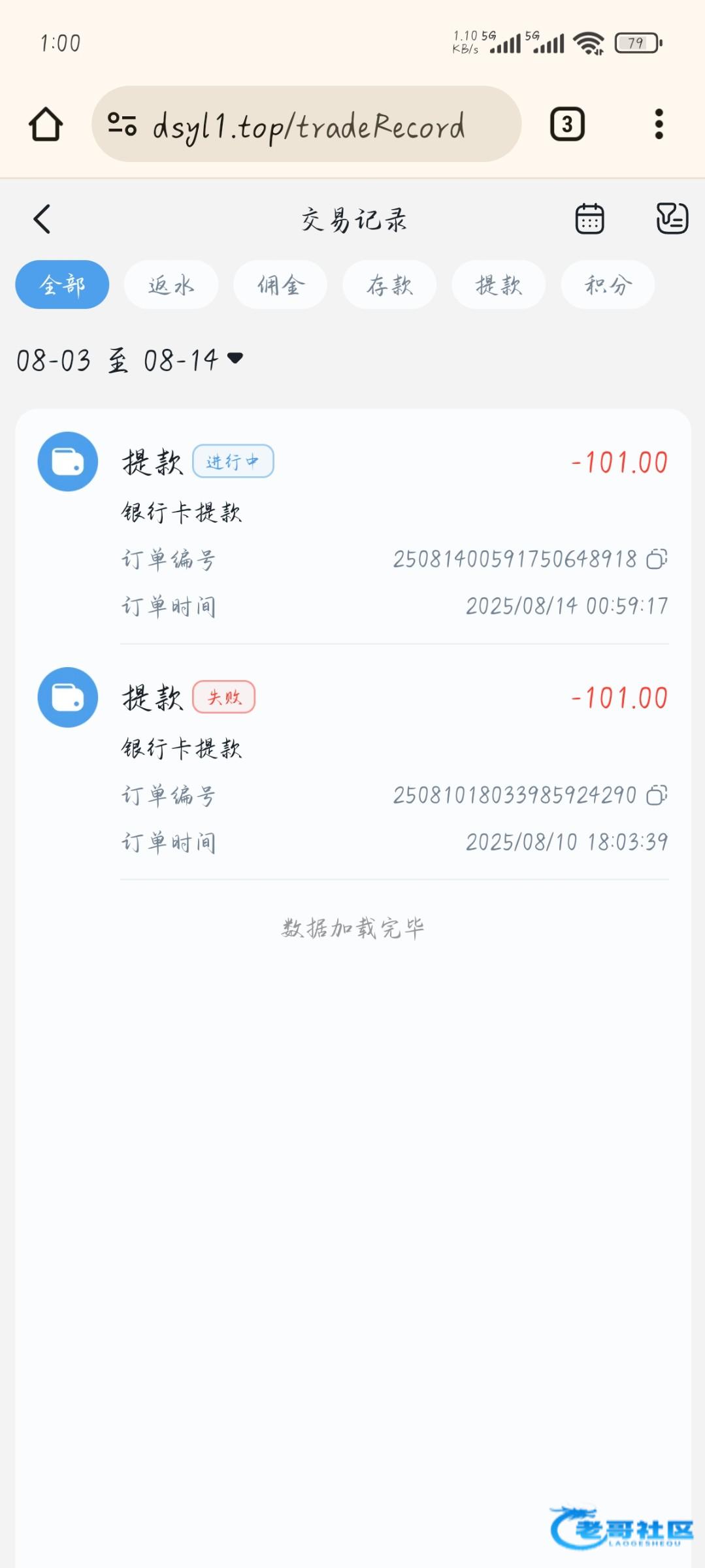Copy order number 250814005917506489​18

pos(657,559)
